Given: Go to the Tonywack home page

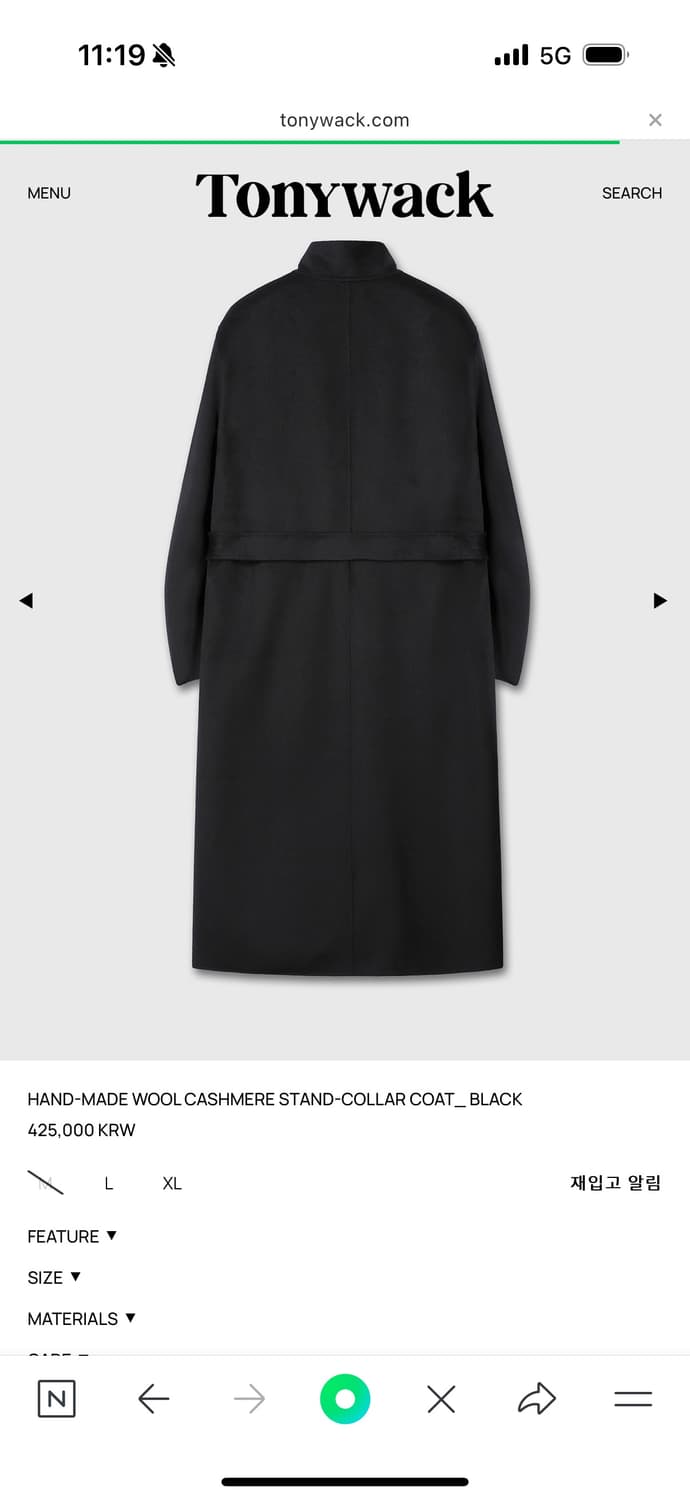Looking at the screenshot, I should 344,195.
